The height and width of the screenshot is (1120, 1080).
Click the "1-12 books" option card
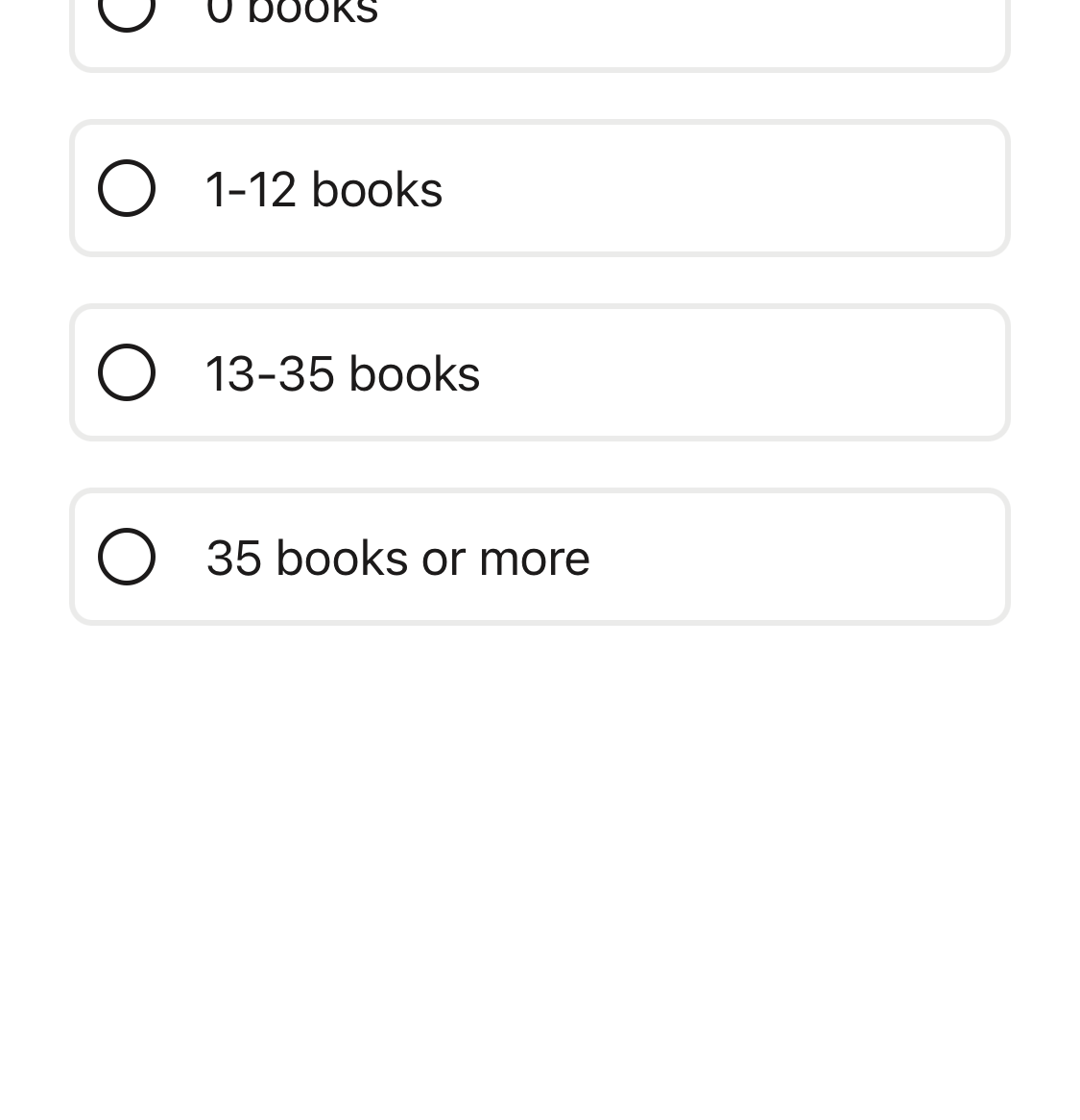coord(540,187)
